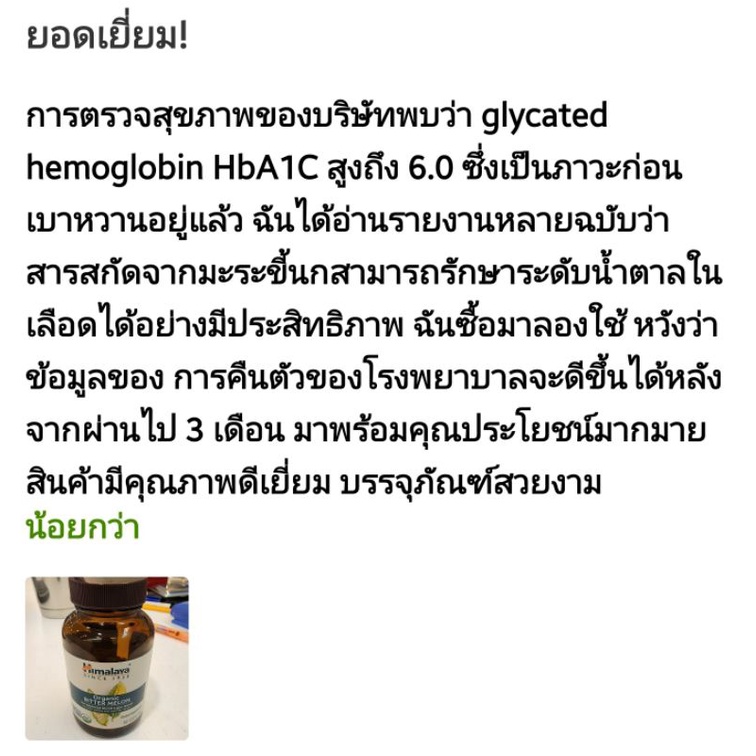Viewport: 756px width, 756px height.
Task: Open the Himalaya bottle review photo
Action: click(x=107, y=658)
